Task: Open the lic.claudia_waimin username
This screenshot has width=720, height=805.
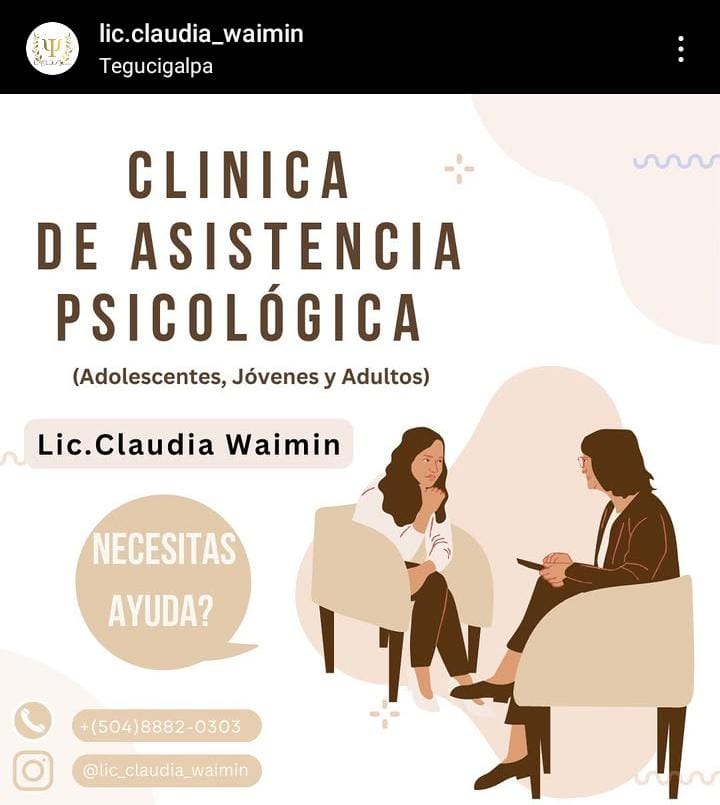Action: (201, 34)
